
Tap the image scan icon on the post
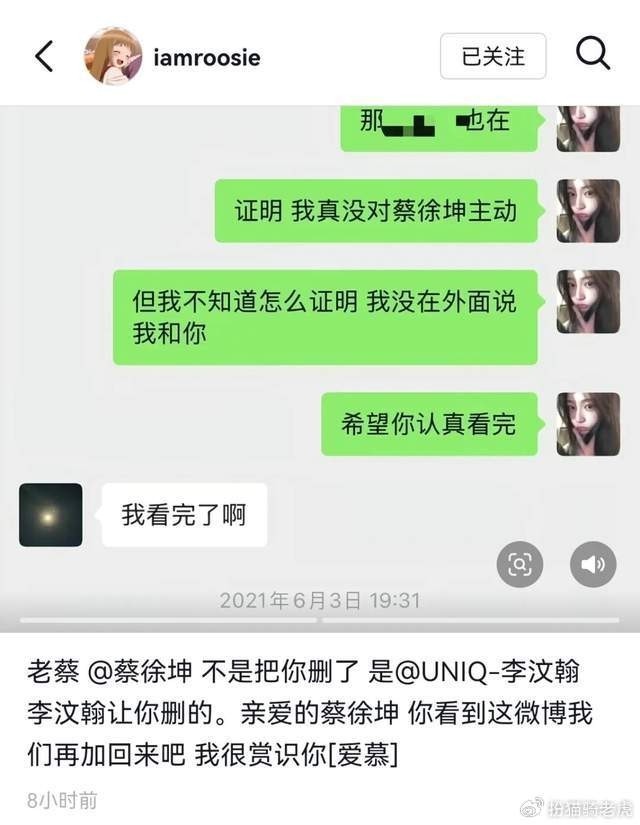(520, 564)
